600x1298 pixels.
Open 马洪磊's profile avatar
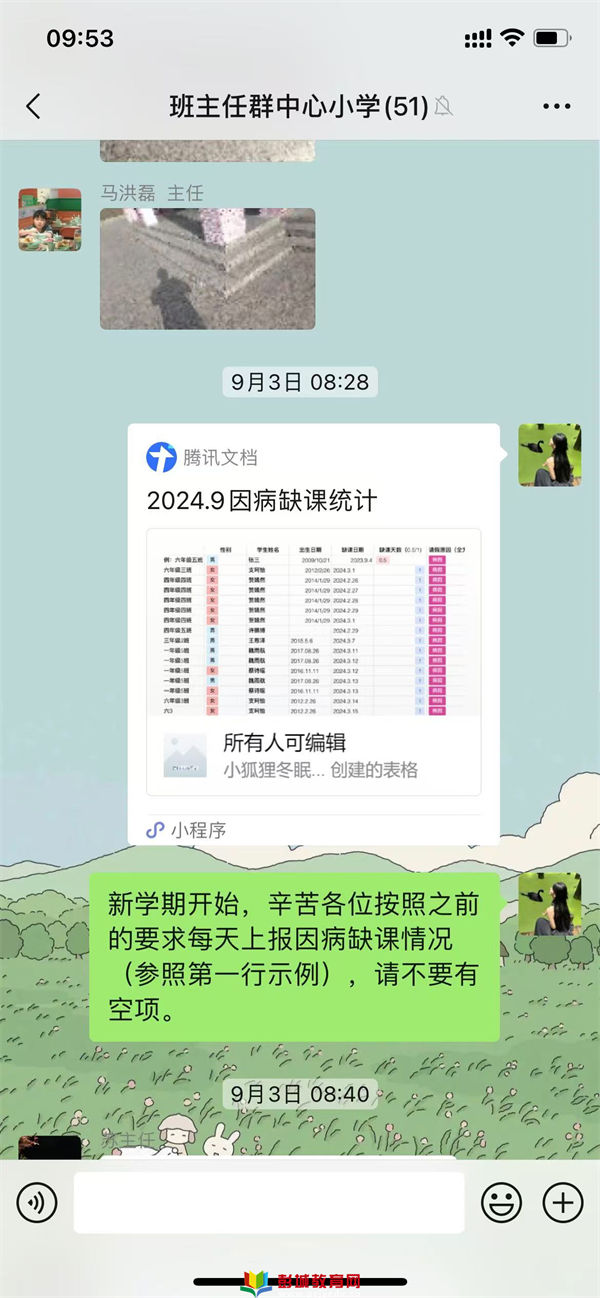(49, 219)
